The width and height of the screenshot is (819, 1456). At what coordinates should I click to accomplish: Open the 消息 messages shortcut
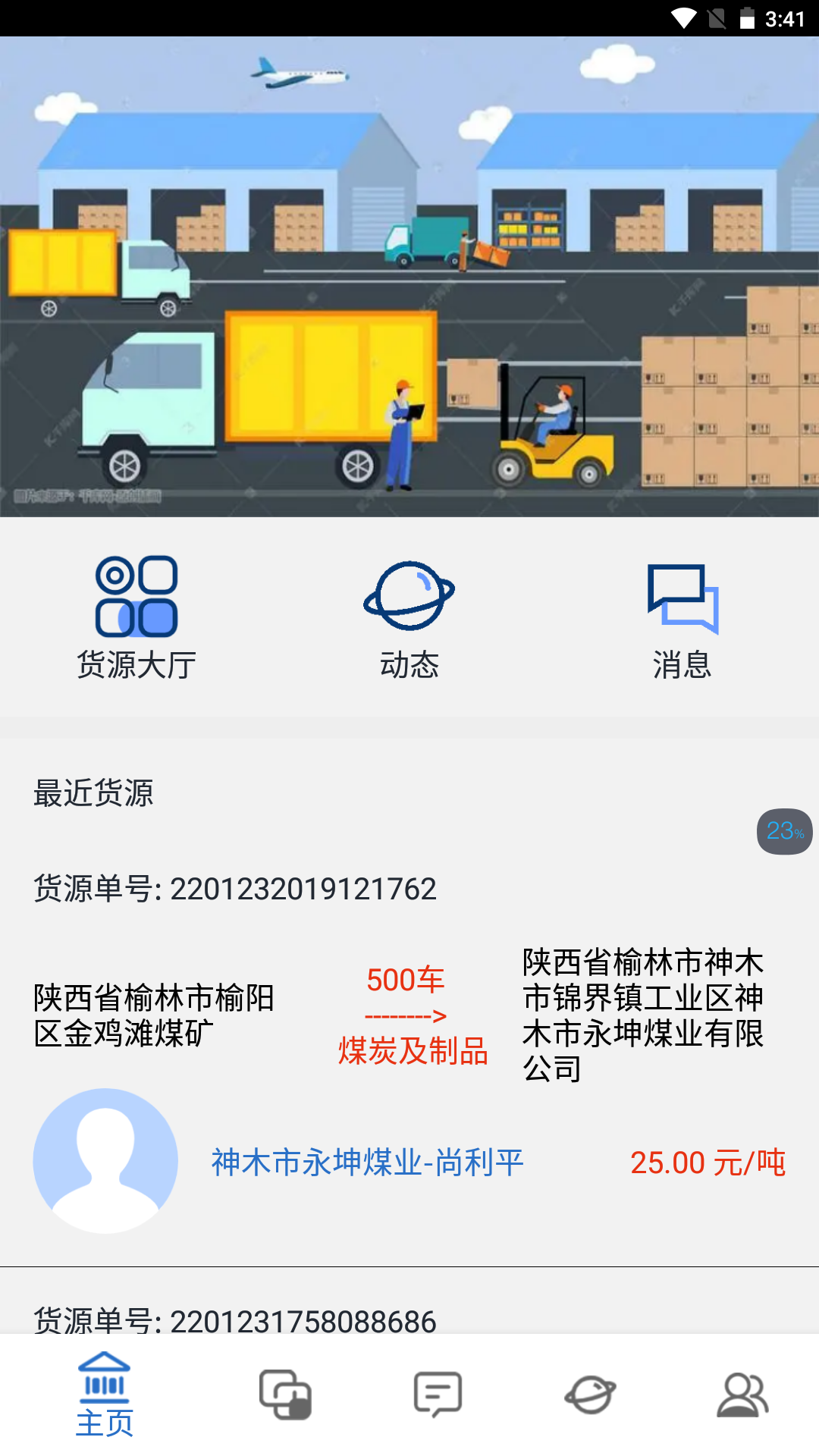click(x=682, y=617)
